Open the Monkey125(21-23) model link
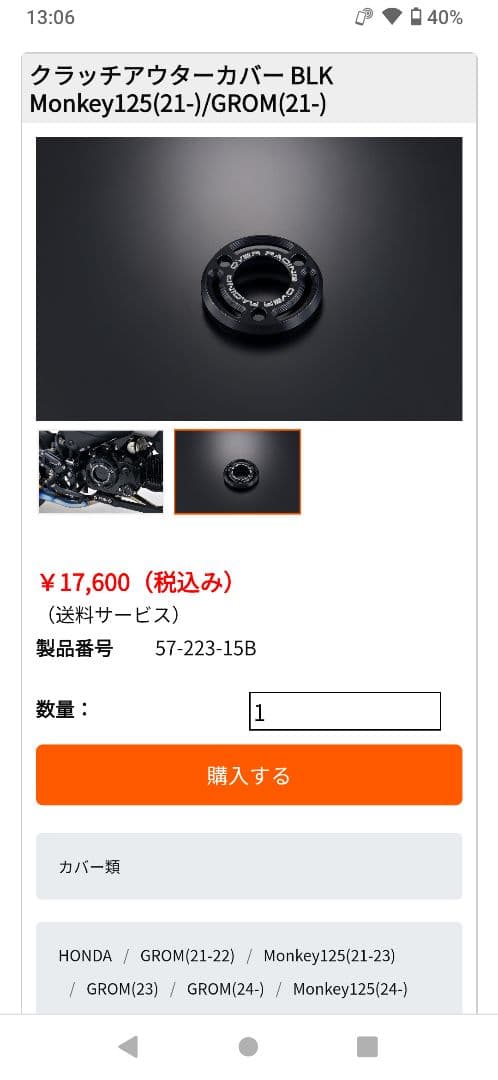This screenshot has width=498, height=1080. 329,955
